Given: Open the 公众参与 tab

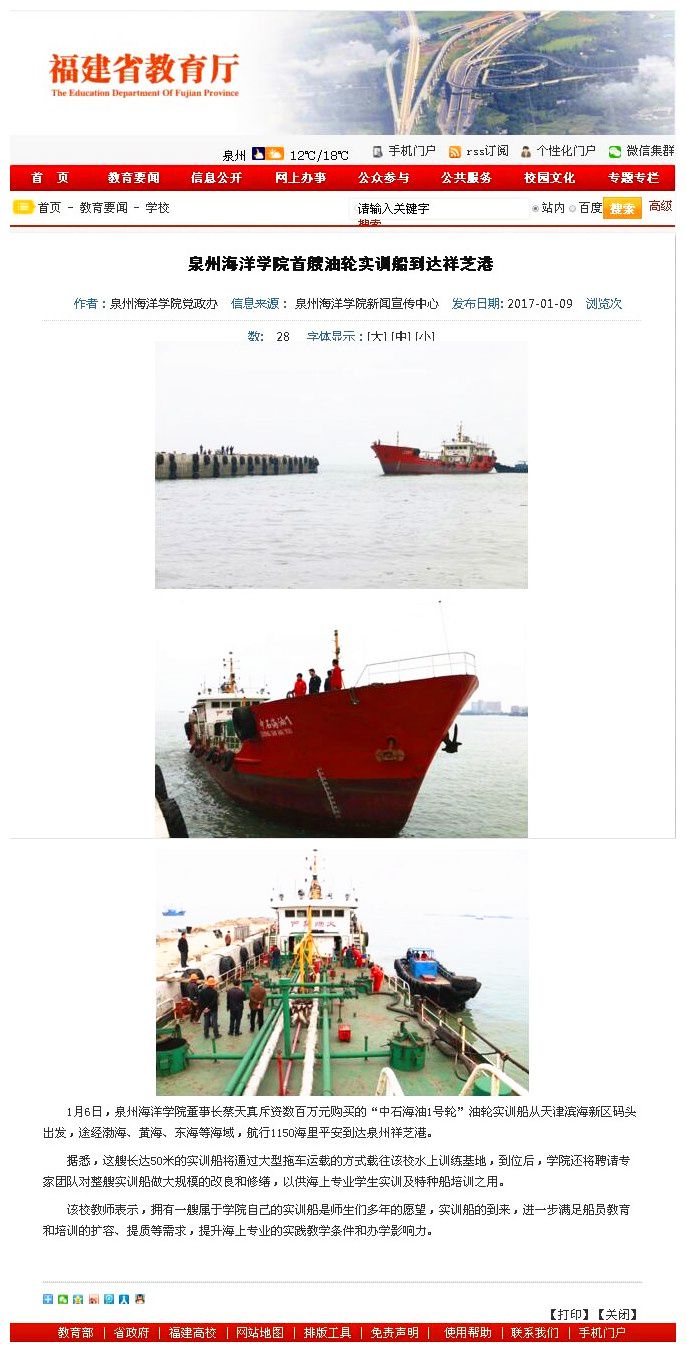Looking at the screenshot, I should click(384, 178).
